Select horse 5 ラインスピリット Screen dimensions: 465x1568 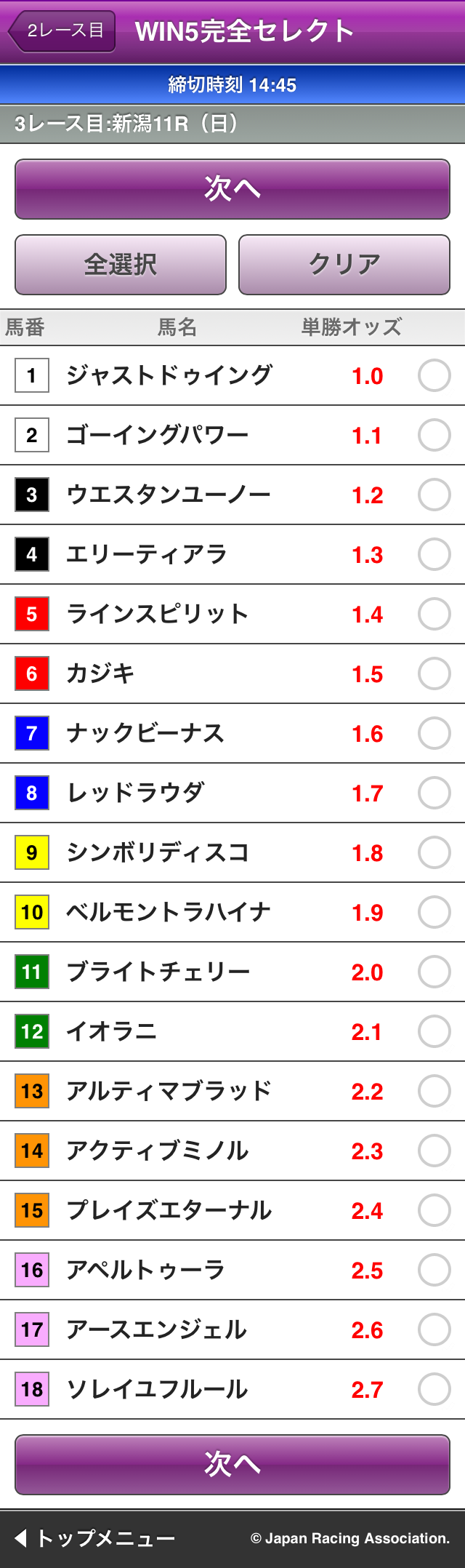434,615
